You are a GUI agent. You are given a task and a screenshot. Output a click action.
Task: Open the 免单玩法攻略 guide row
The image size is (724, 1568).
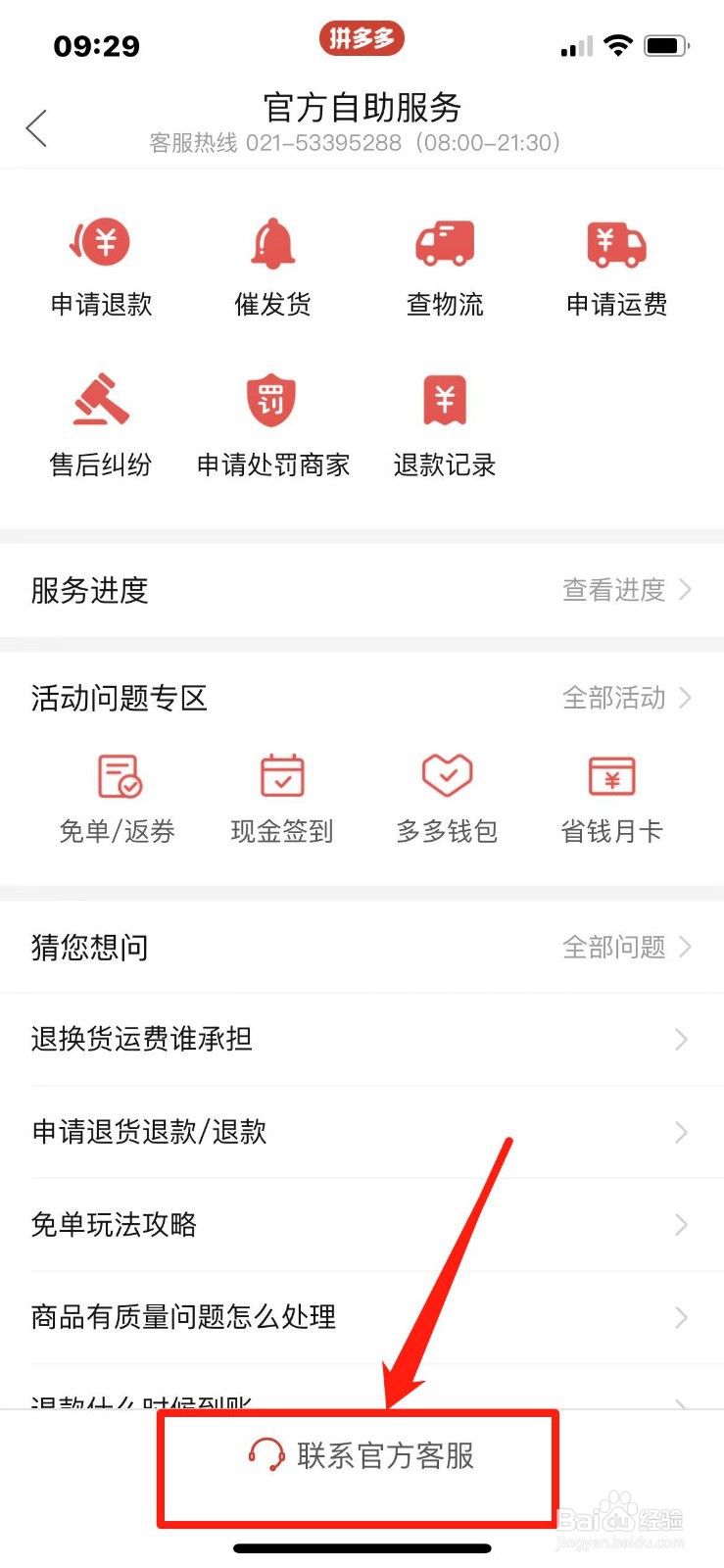(362, 1224)
